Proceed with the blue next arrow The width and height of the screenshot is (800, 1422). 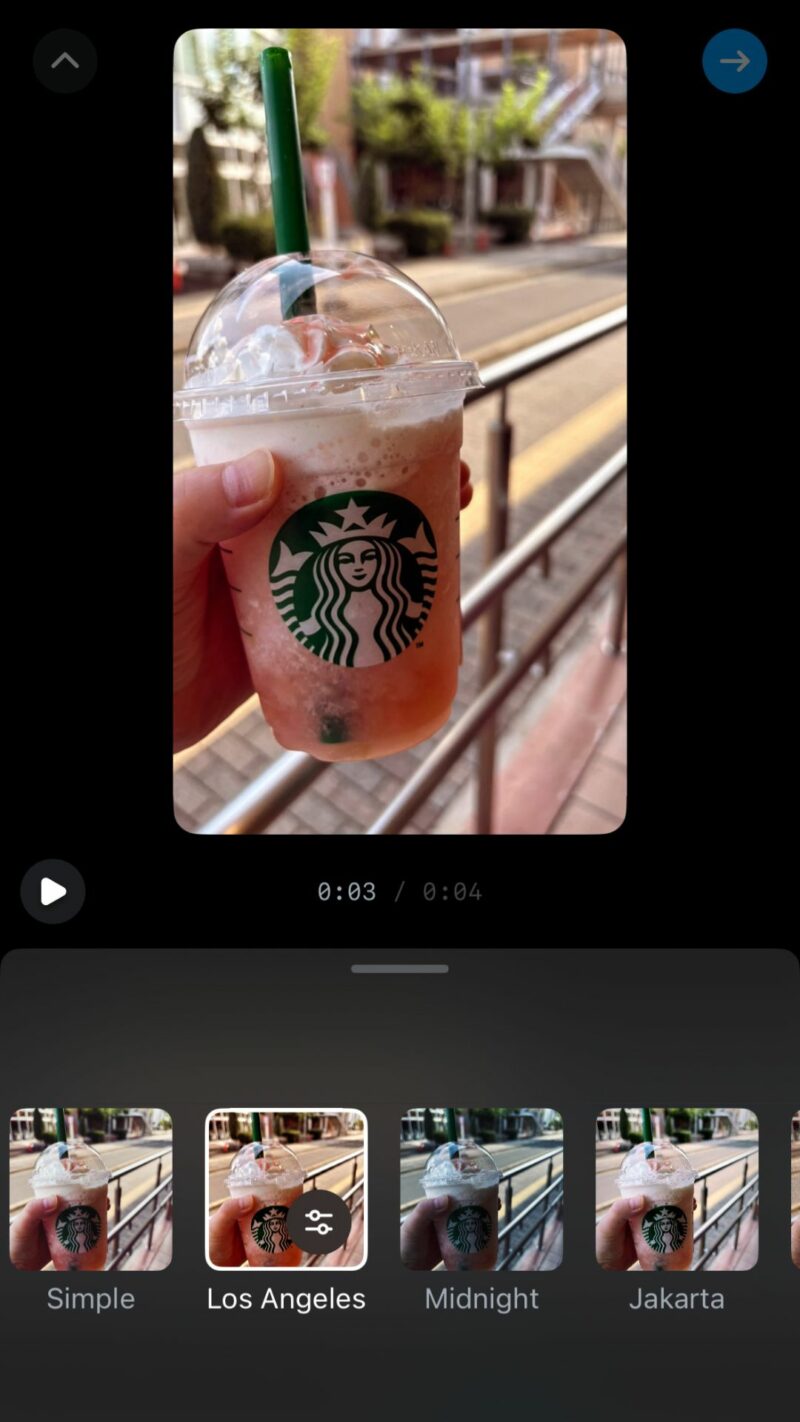coord(734,61)
